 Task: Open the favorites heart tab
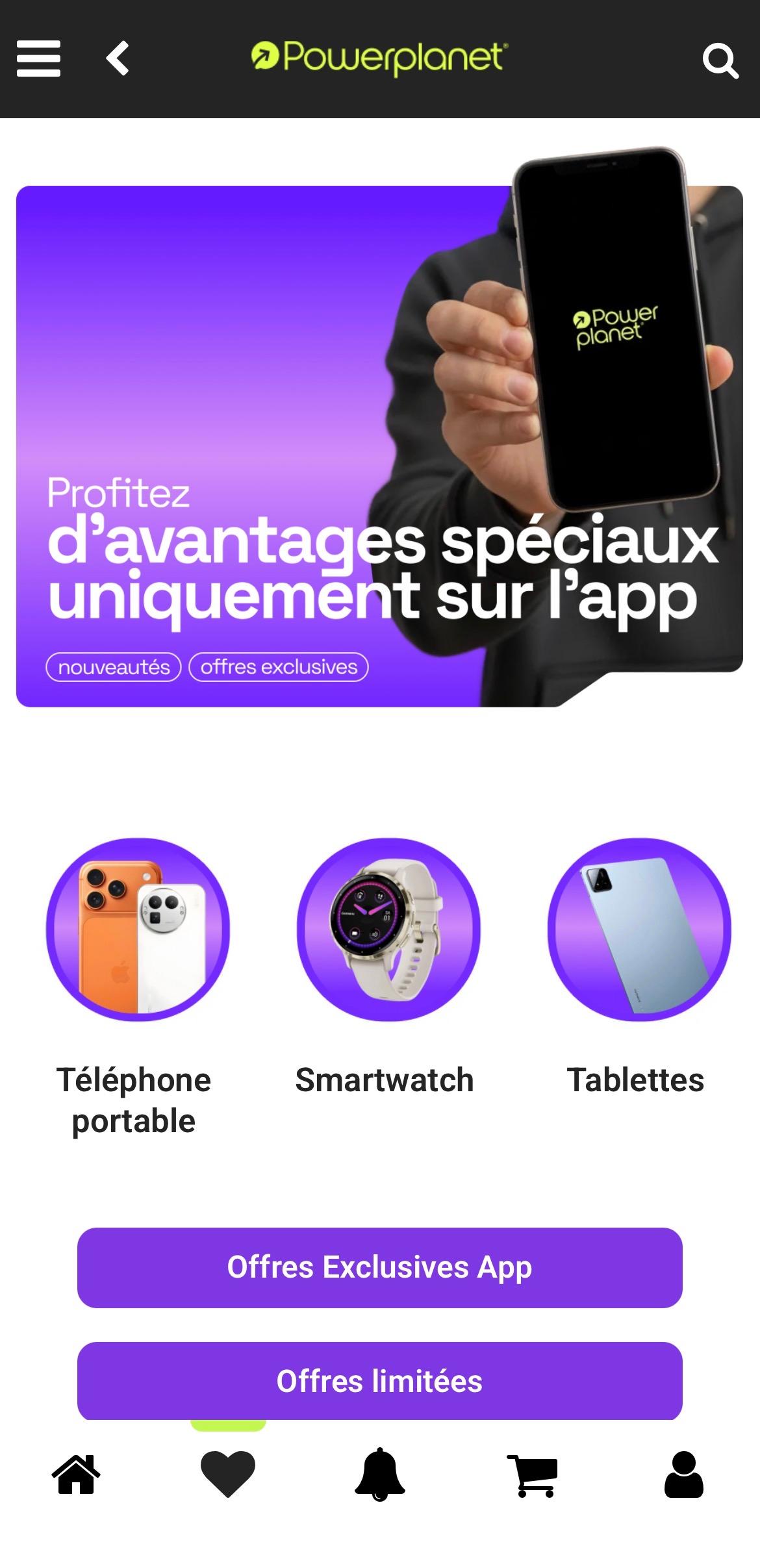(x=228, y=1474)
